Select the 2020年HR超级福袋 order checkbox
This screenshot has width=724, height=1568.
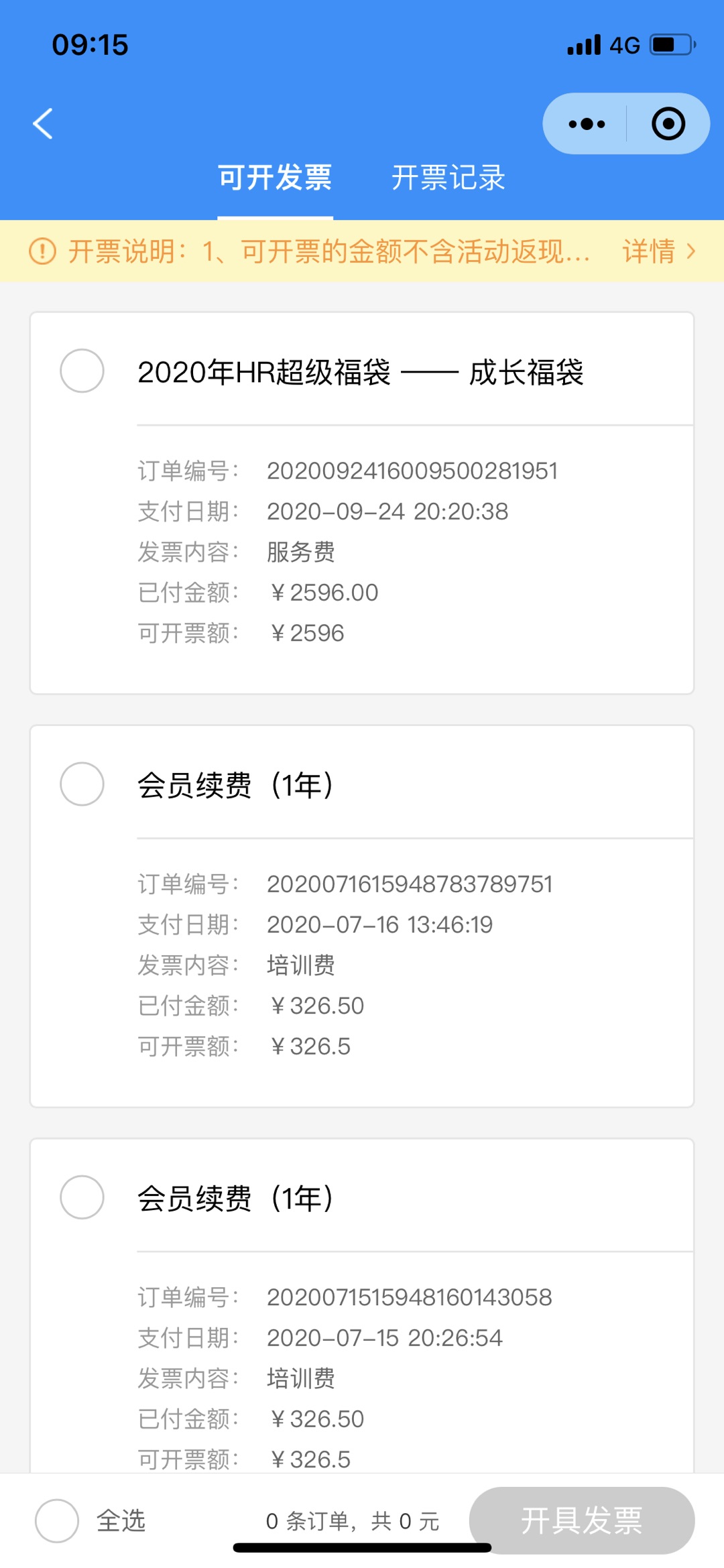82,371
